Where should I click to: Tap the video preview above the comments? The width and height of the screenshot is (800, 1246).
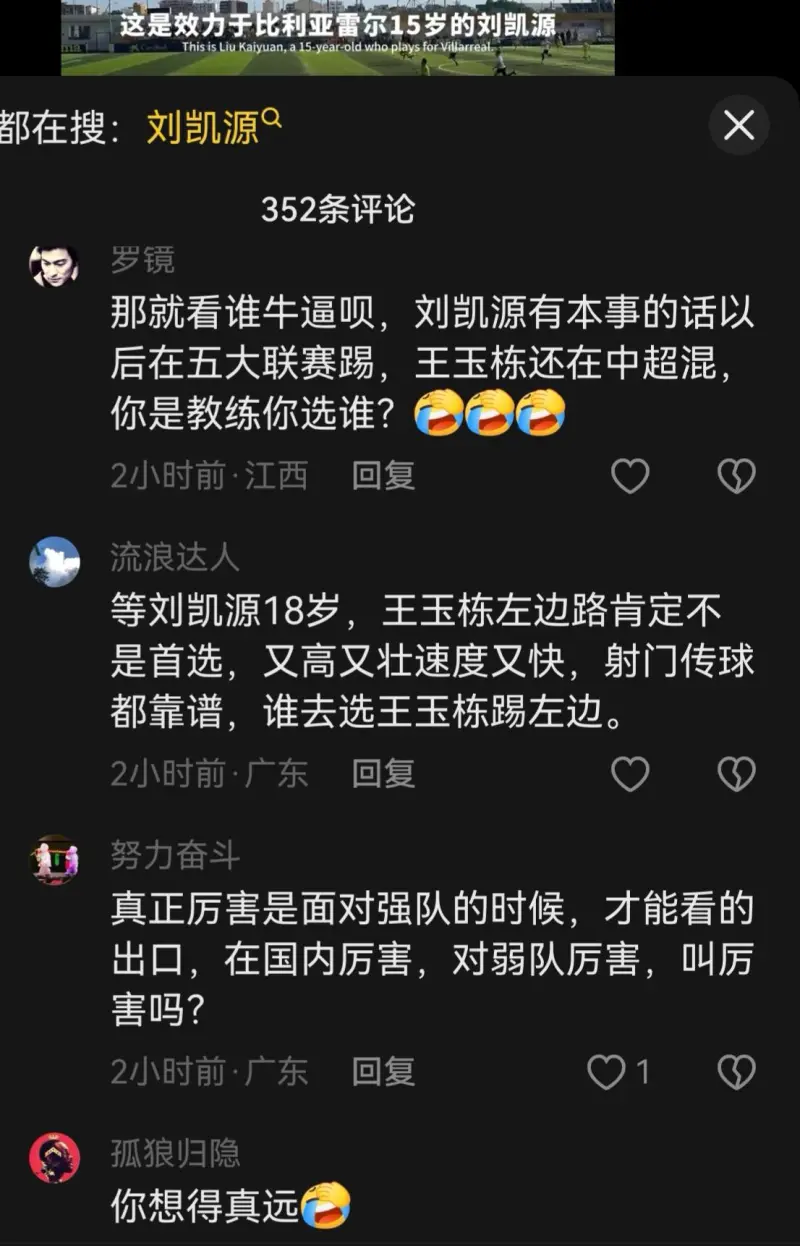pos(338,38)
